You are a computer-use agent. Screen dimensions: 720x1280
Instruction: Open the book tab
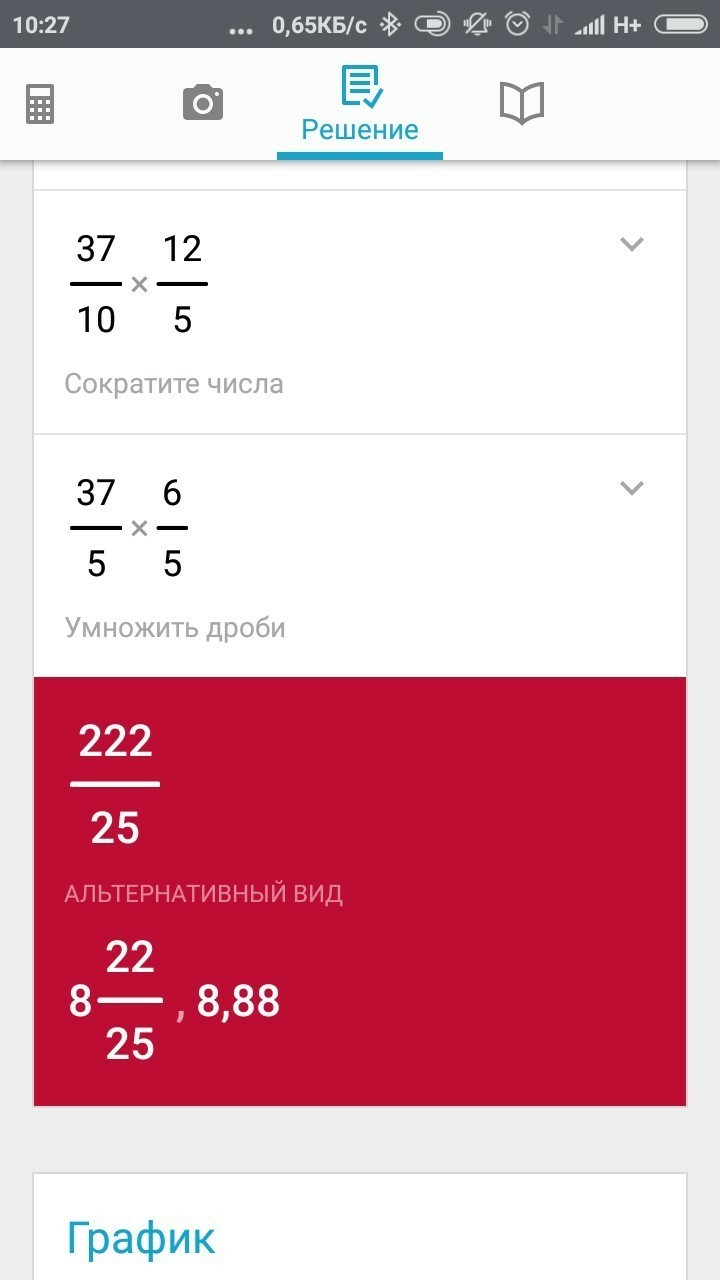tap(521, 103)
